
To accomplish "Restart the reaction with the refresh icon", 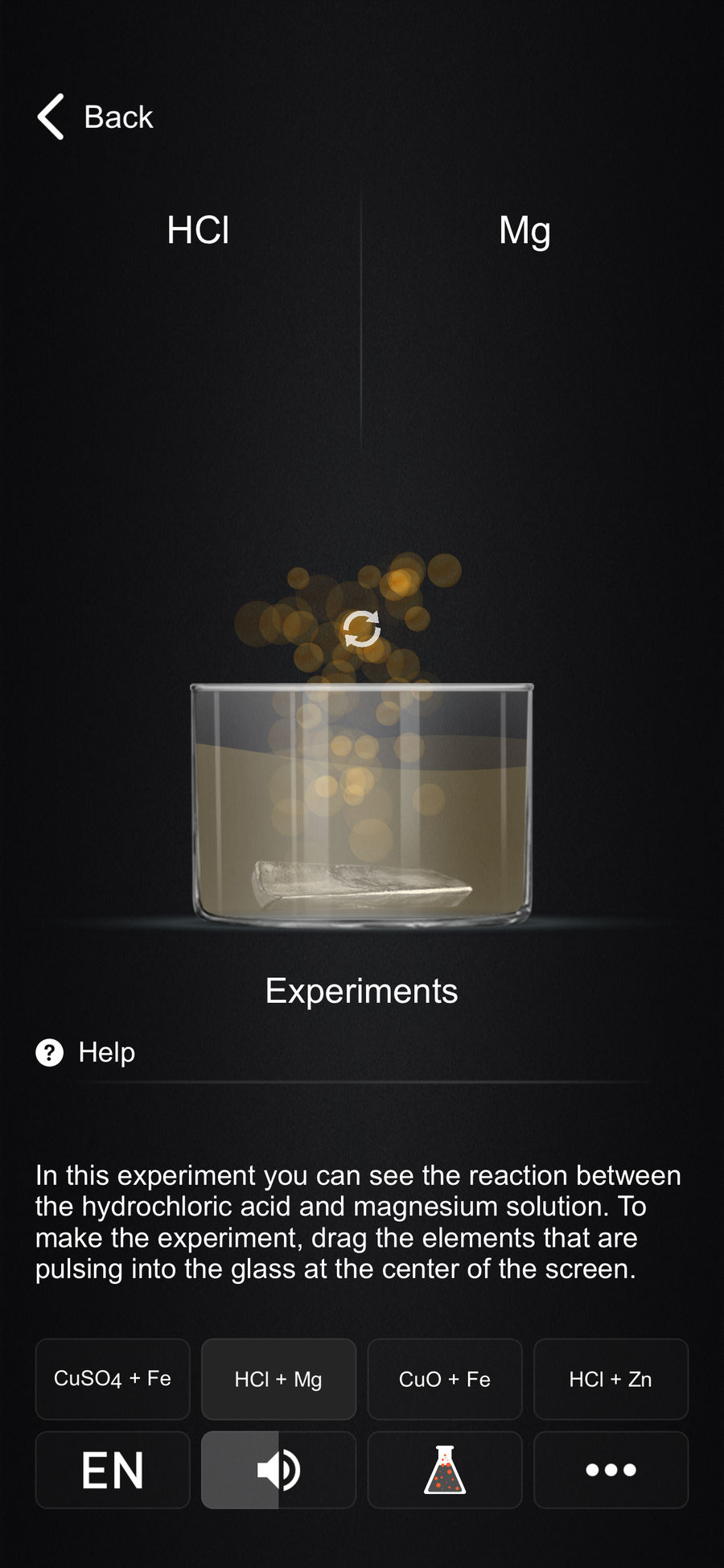I will tap(361, 629).
